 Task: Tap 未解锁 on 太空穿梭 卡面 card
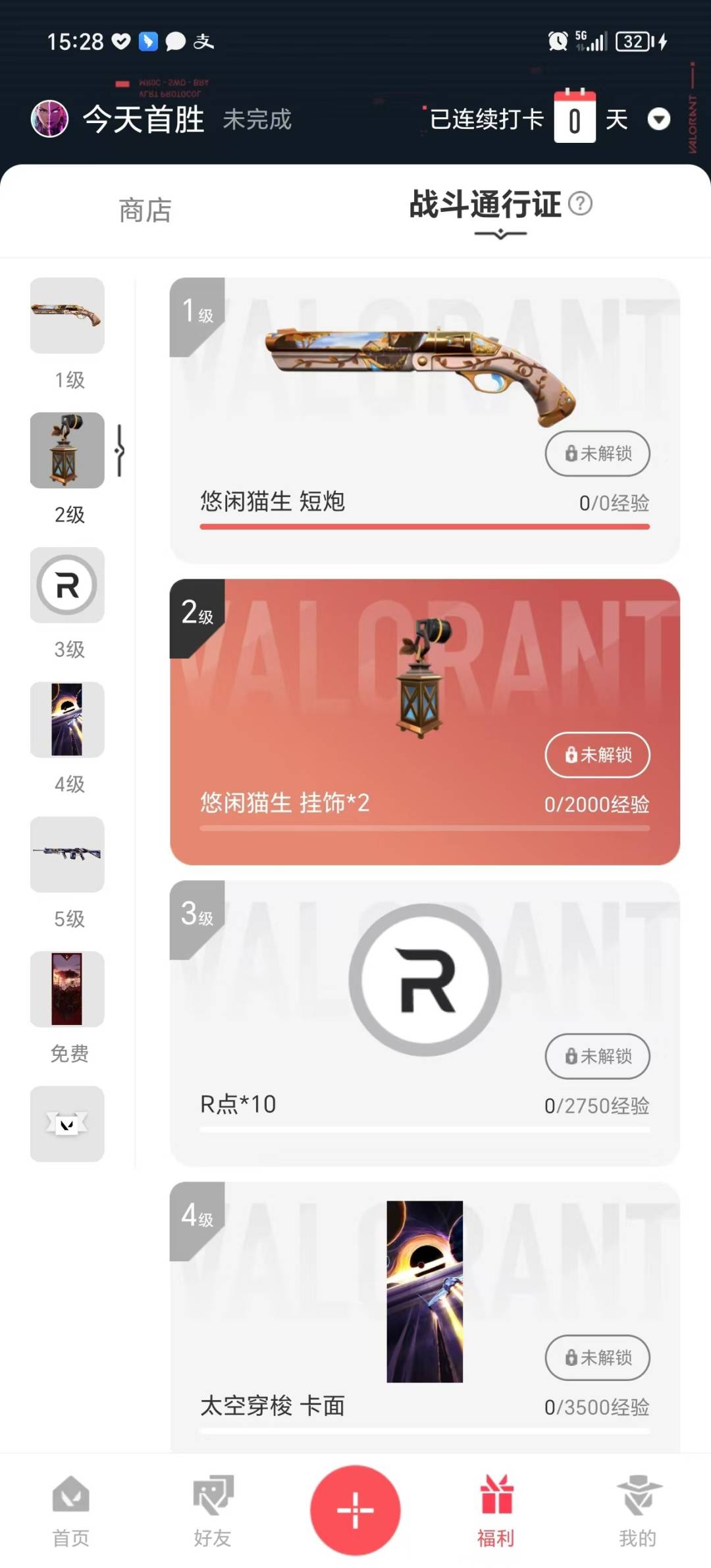597,1357
